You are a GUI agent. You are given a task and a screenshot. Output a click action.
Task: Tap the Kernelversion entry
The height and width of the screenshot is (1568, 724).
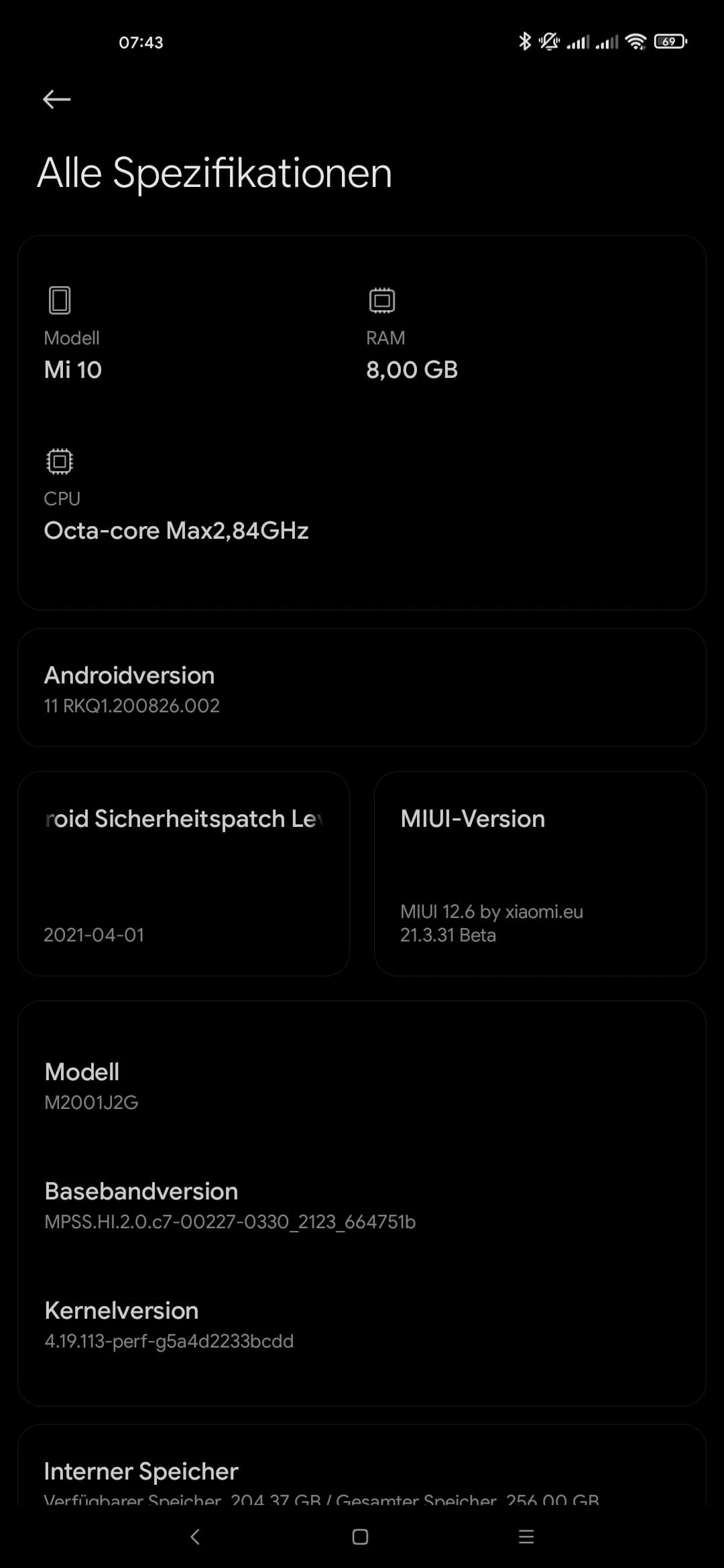(x=362, y=1325)
